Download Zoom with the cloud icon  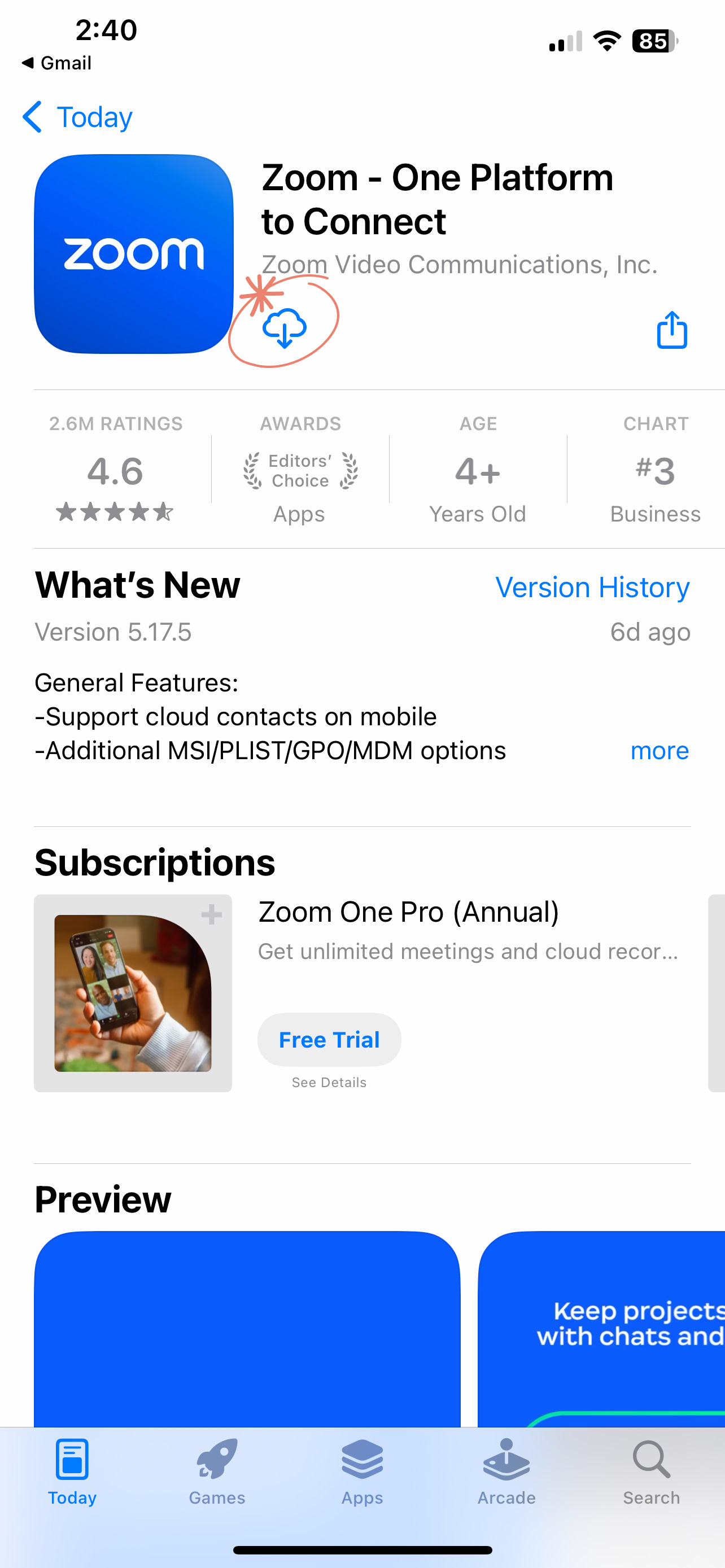click(x=284, y=327)
